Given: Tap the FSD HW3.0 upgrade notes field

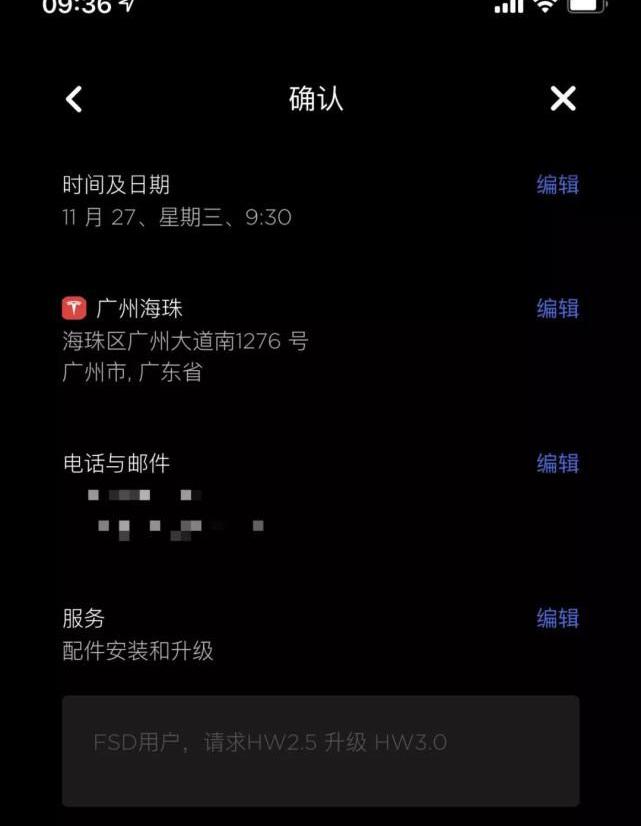Looking at the screenshot, I should pyautogui.click(x=320, y=750).
